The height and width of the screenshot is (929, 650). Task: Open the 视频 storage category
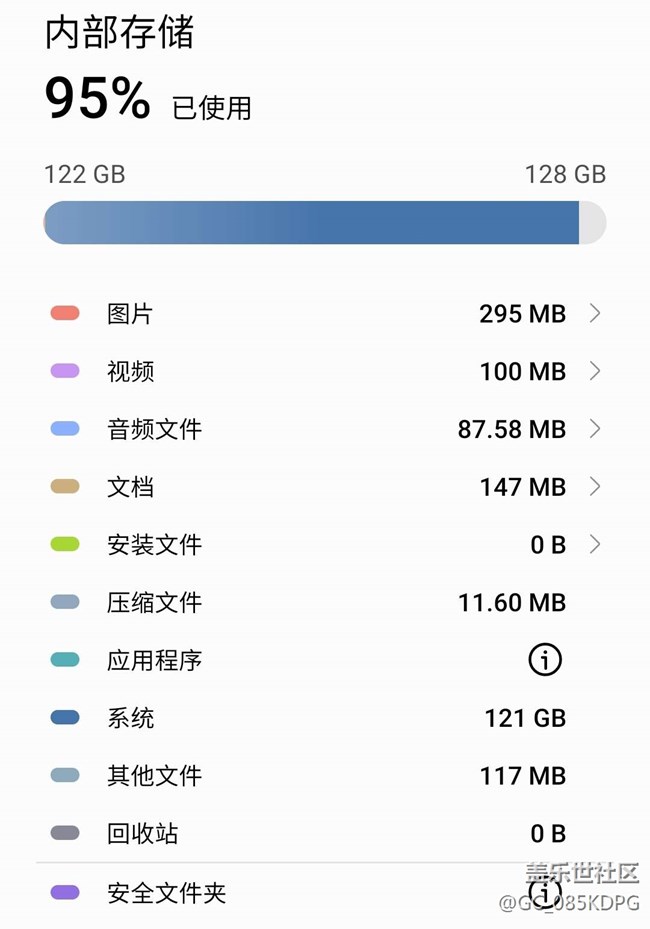tap(325, 372)
